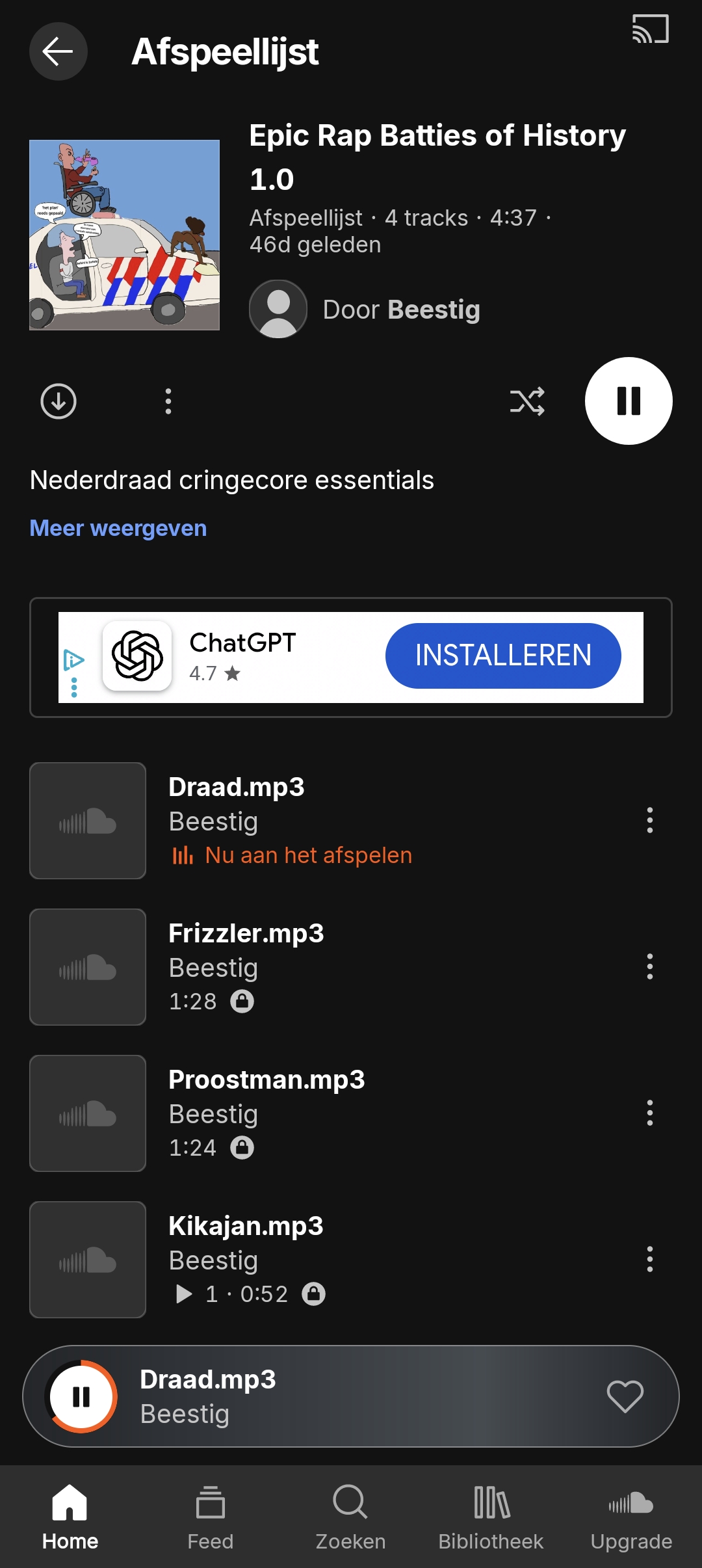The image size is (702, 1568).
Task: Open the cast to device icon
Action: pyautogui.click(x=650, y=29)
